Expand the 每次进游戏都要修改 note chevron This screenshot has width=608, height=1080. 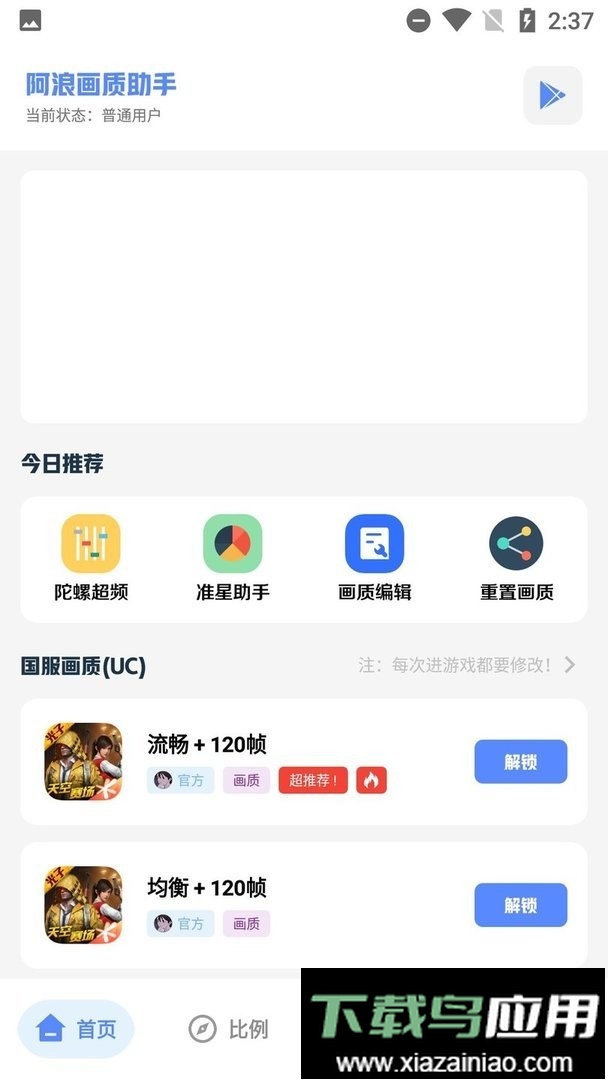570,665
